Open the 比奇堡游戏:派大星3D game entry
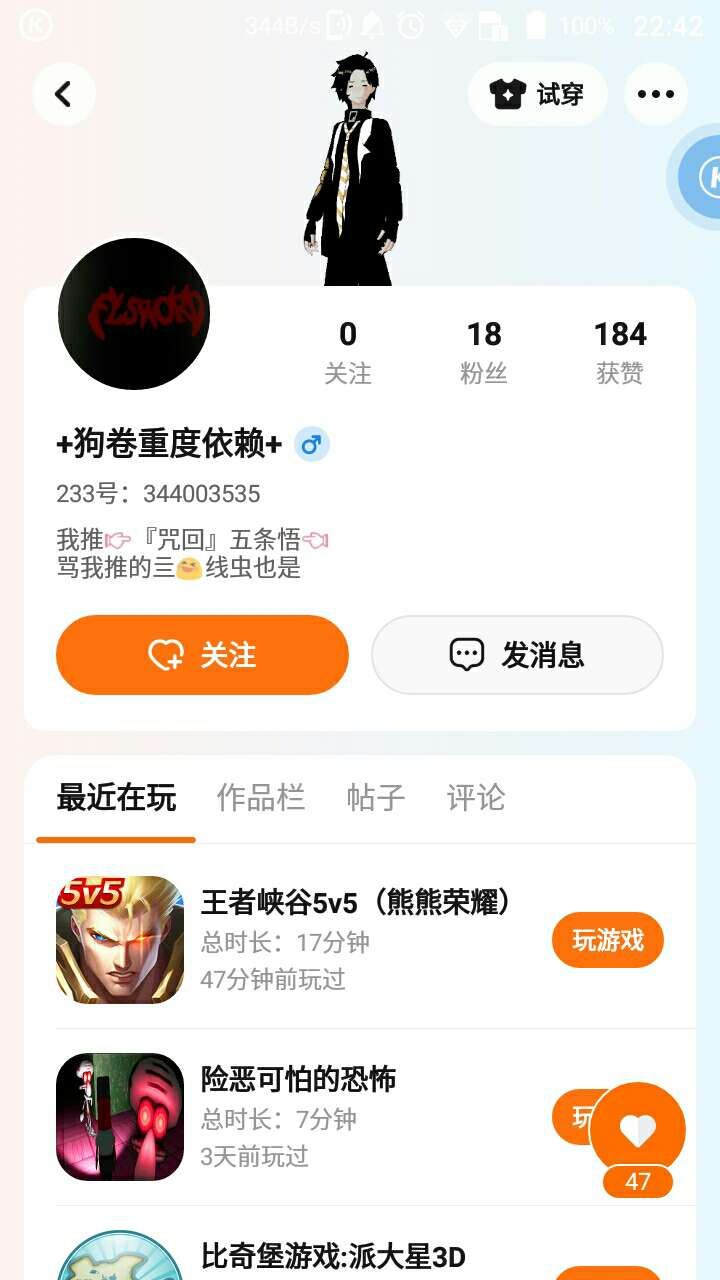The width and height of the screenshot is (720, 1280). [333, 1256]
